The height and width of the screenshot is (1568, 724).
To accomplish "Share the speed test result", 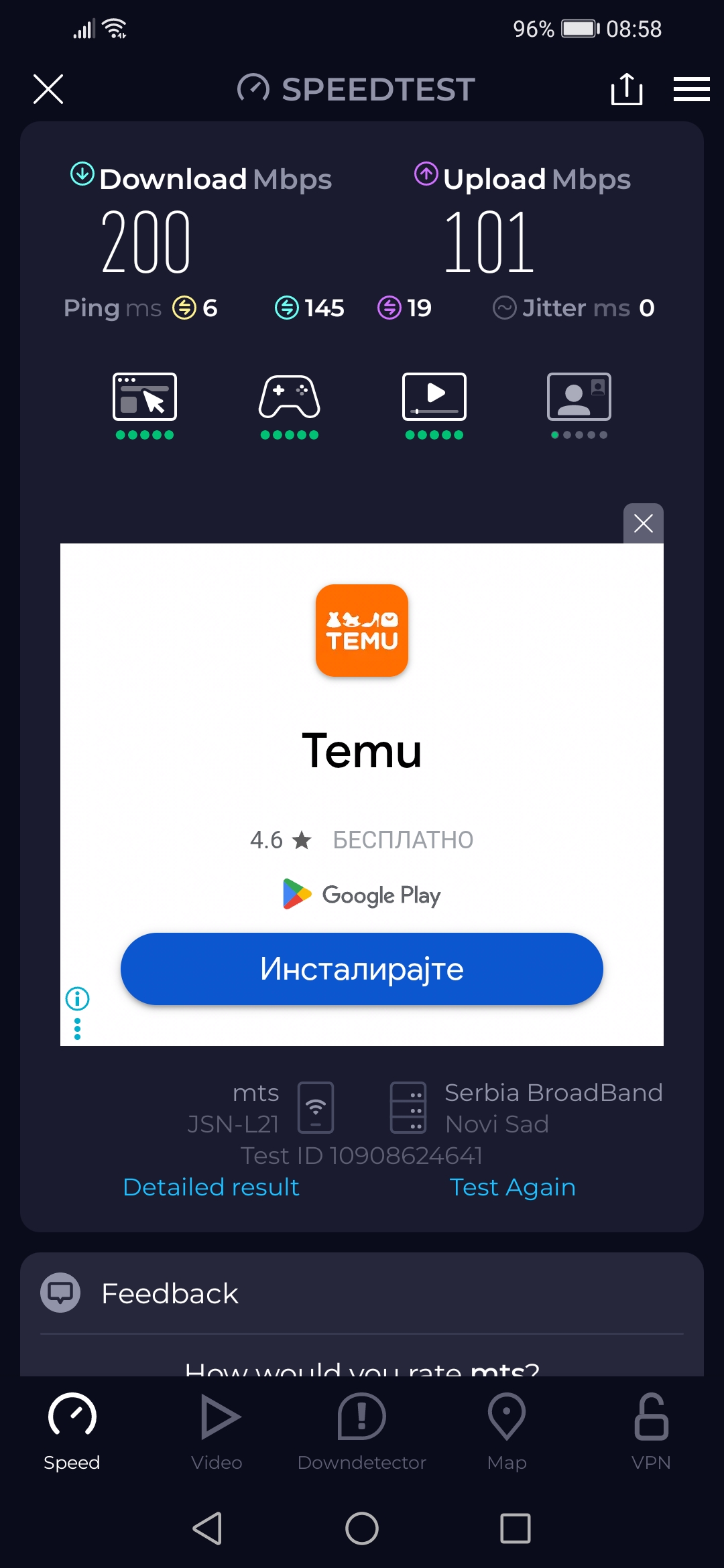I will pyautogui.click(x=627, y=89).
